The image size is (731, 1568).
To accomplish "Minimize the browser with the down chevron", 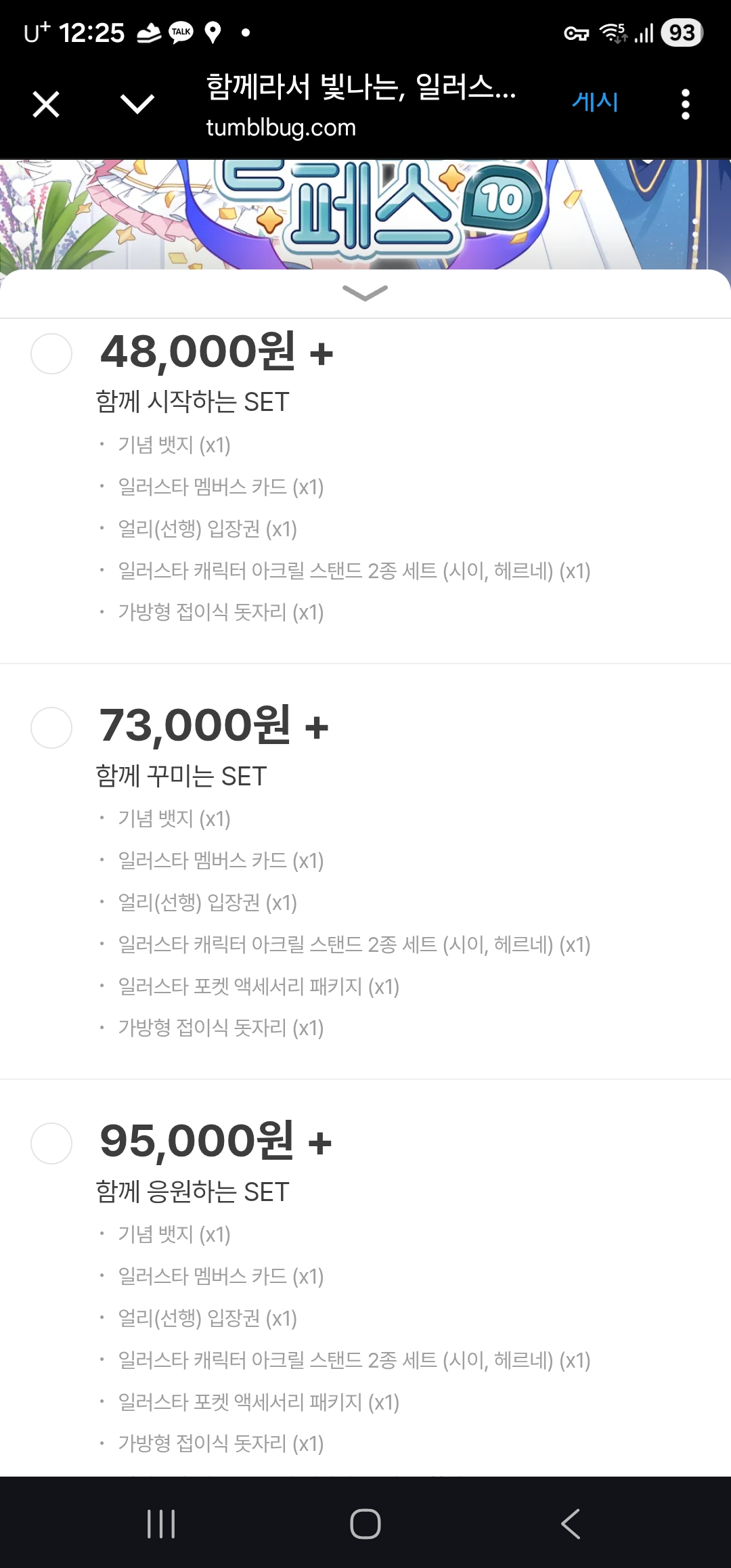I will click(137, 104).
